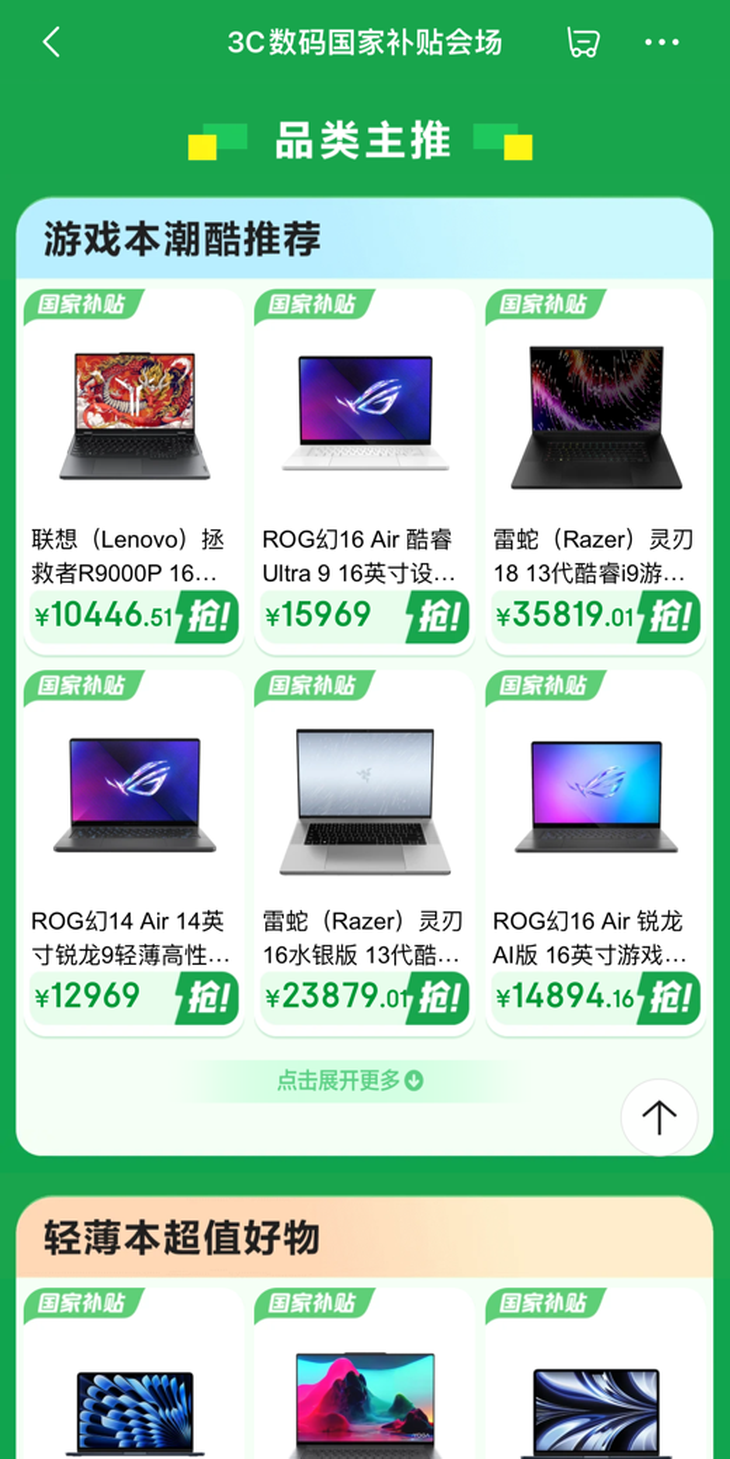Grab the ¥35819.01 Razer 灵刃18 deal
The image size is (730, 1459).
pyautogui.click(x=670, y=616)
